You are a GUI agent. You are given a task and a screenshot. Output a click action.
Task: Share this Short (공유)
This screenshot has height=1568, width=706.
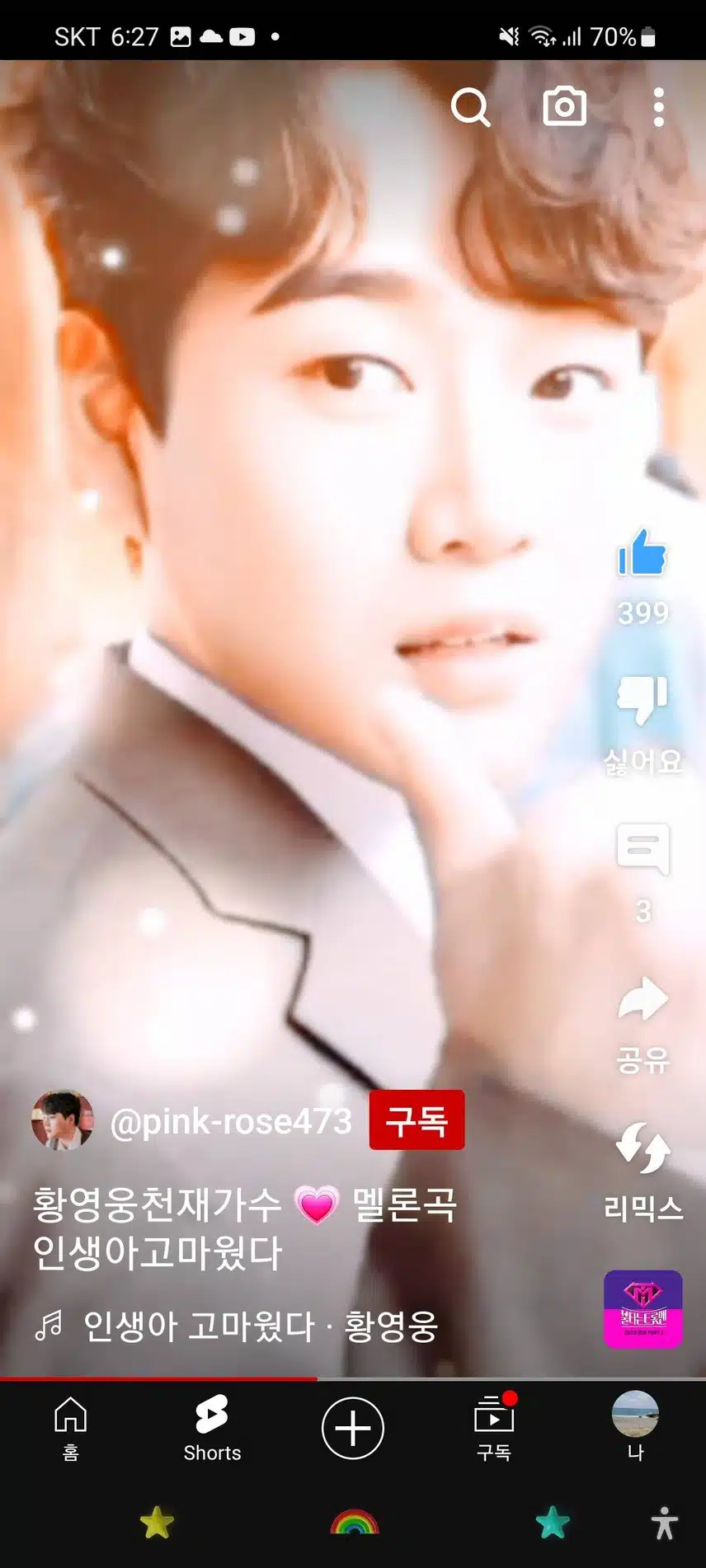642,1000
